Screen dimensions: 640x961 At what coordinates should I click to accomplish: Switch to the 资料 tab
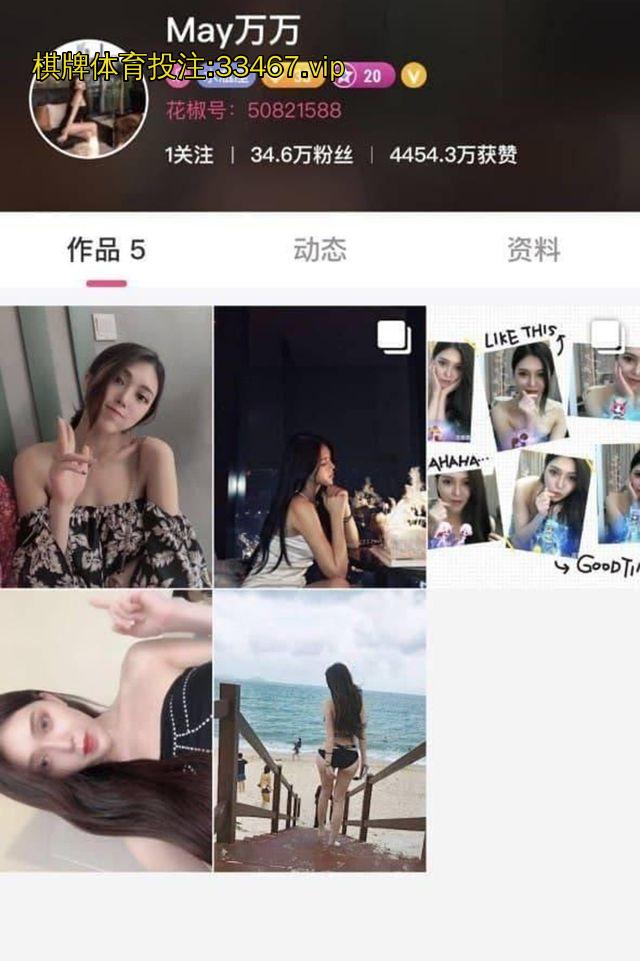coord(533,250)
